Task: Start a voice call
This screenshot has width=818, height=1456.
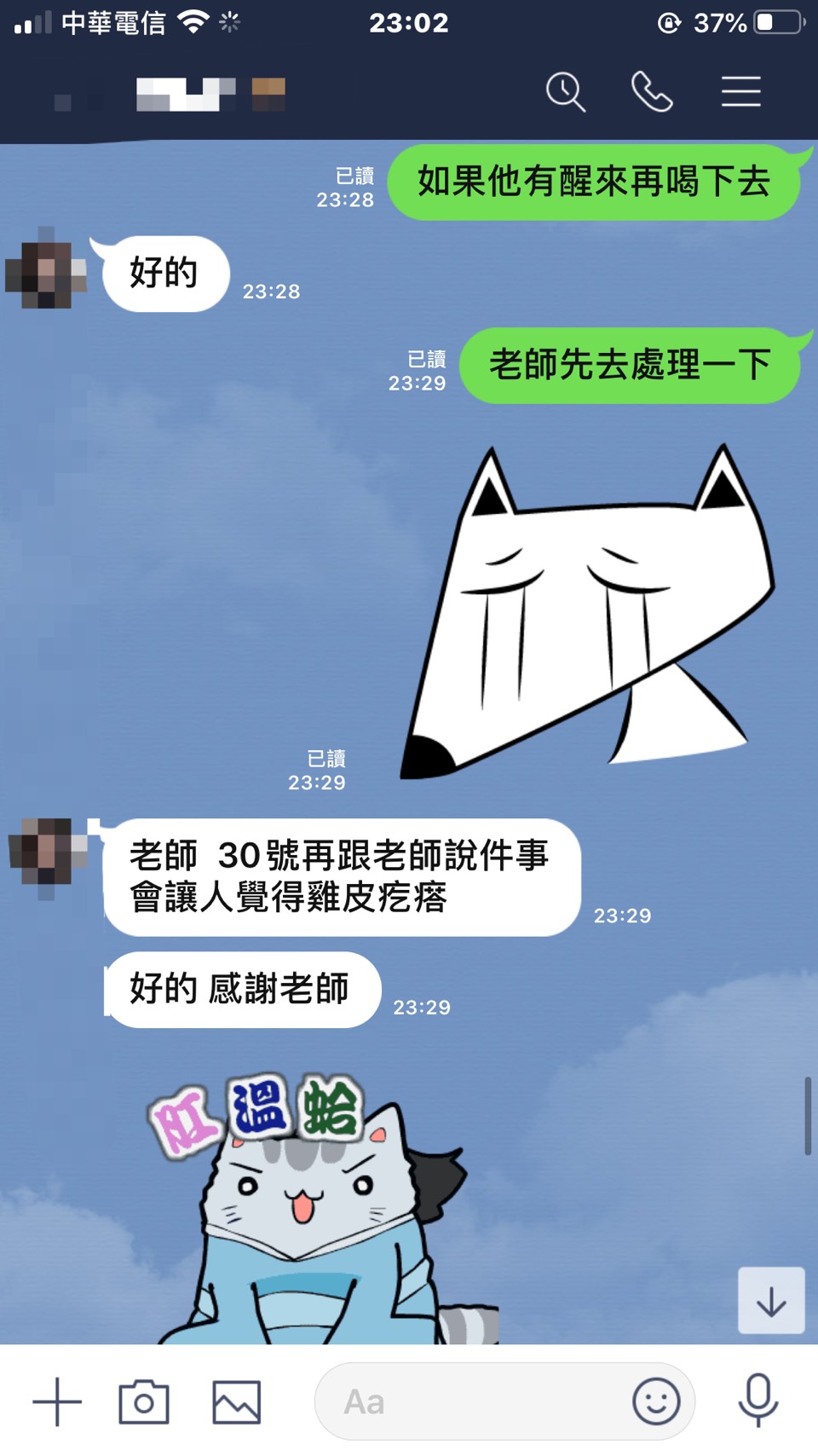Action: coord(652,92)
